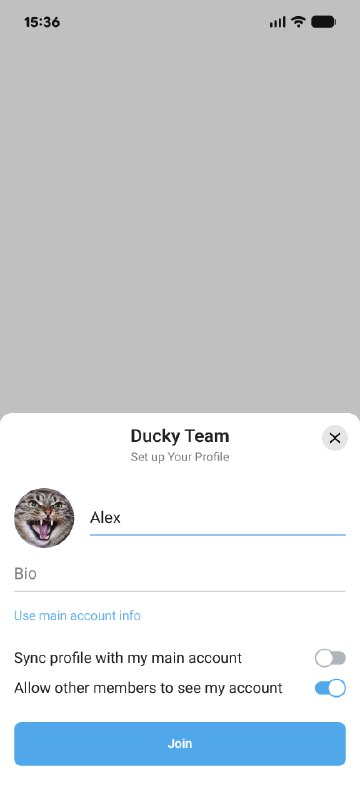Join the Ducky Team
Viewport: 360px width, 800px height.
click(180, 743)
